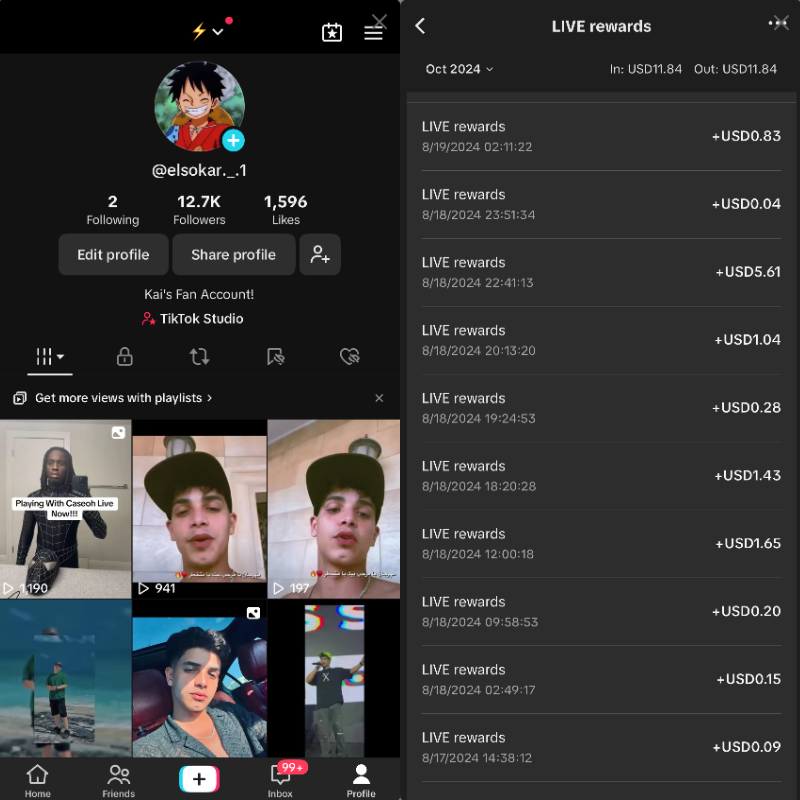Go back from LIVE rewards
800x800 pixels.
pos(420,26)
